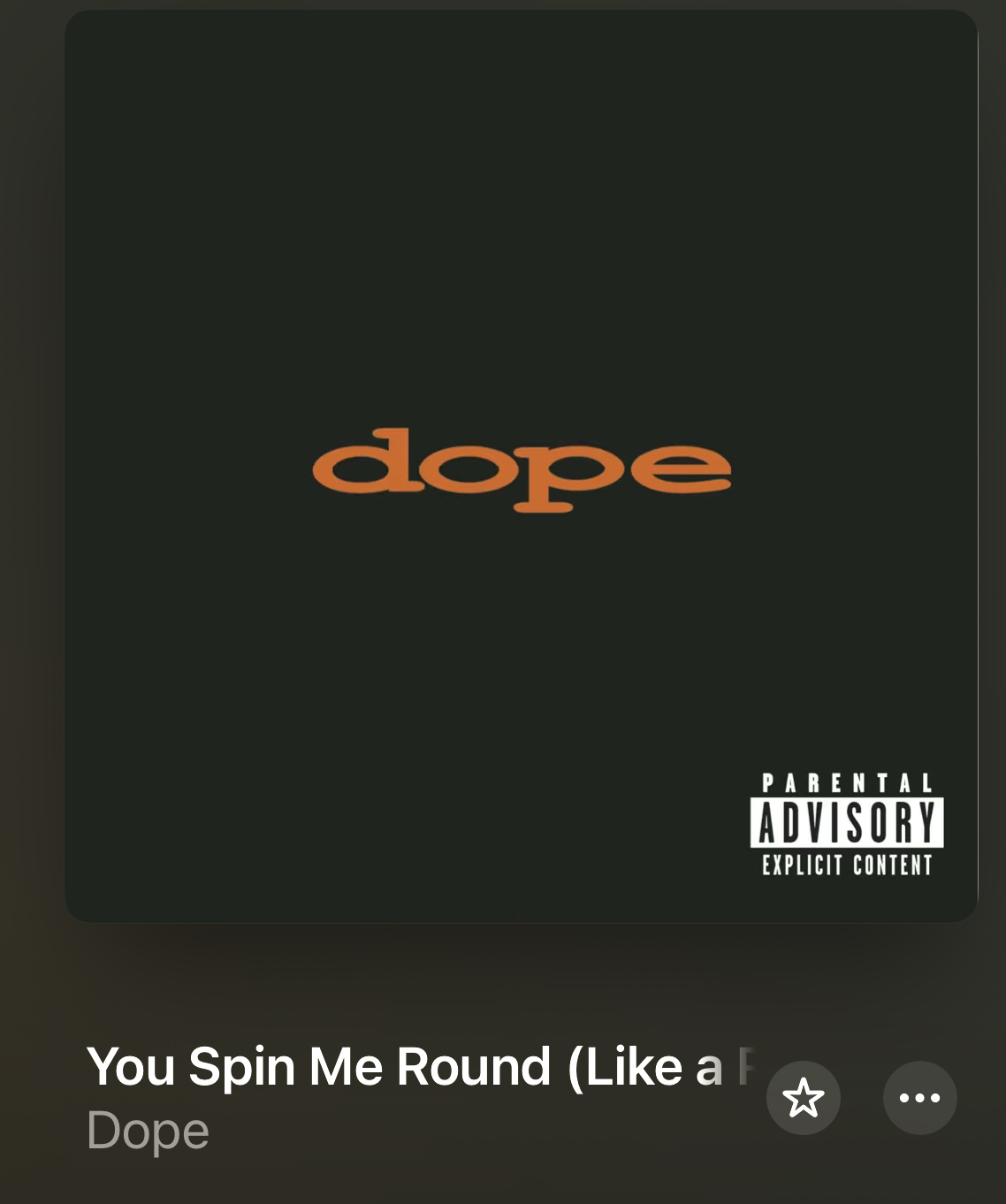Open the artist Dope
Viewport: 1006px width, 1204px height.
pos(149,1131)
